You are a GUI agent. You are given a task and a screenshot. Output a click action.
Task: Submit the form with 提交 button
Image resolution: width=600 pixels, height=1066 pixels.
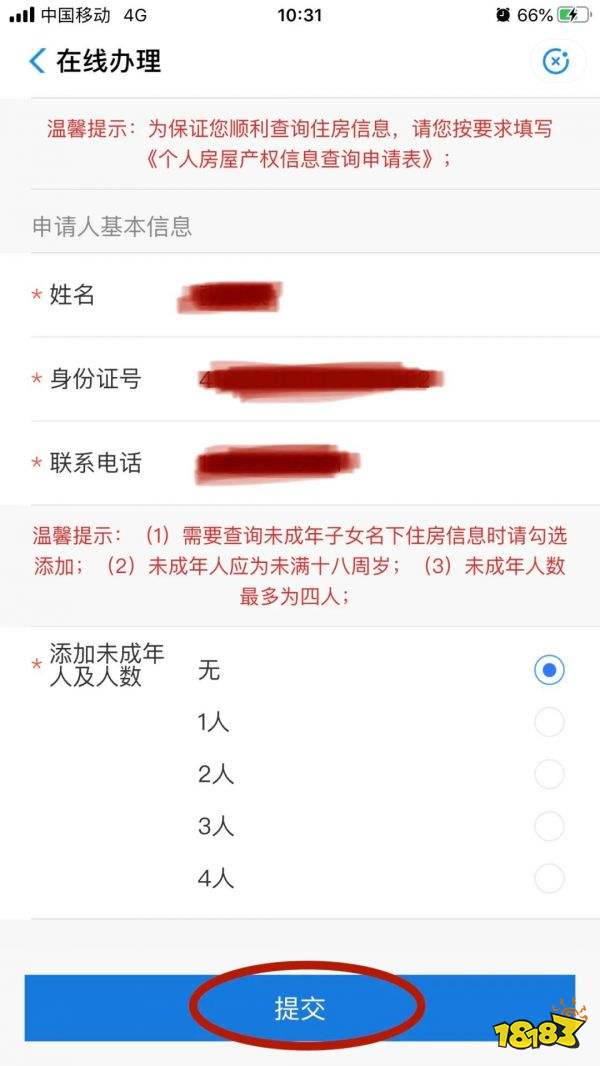pos(300,1007)
